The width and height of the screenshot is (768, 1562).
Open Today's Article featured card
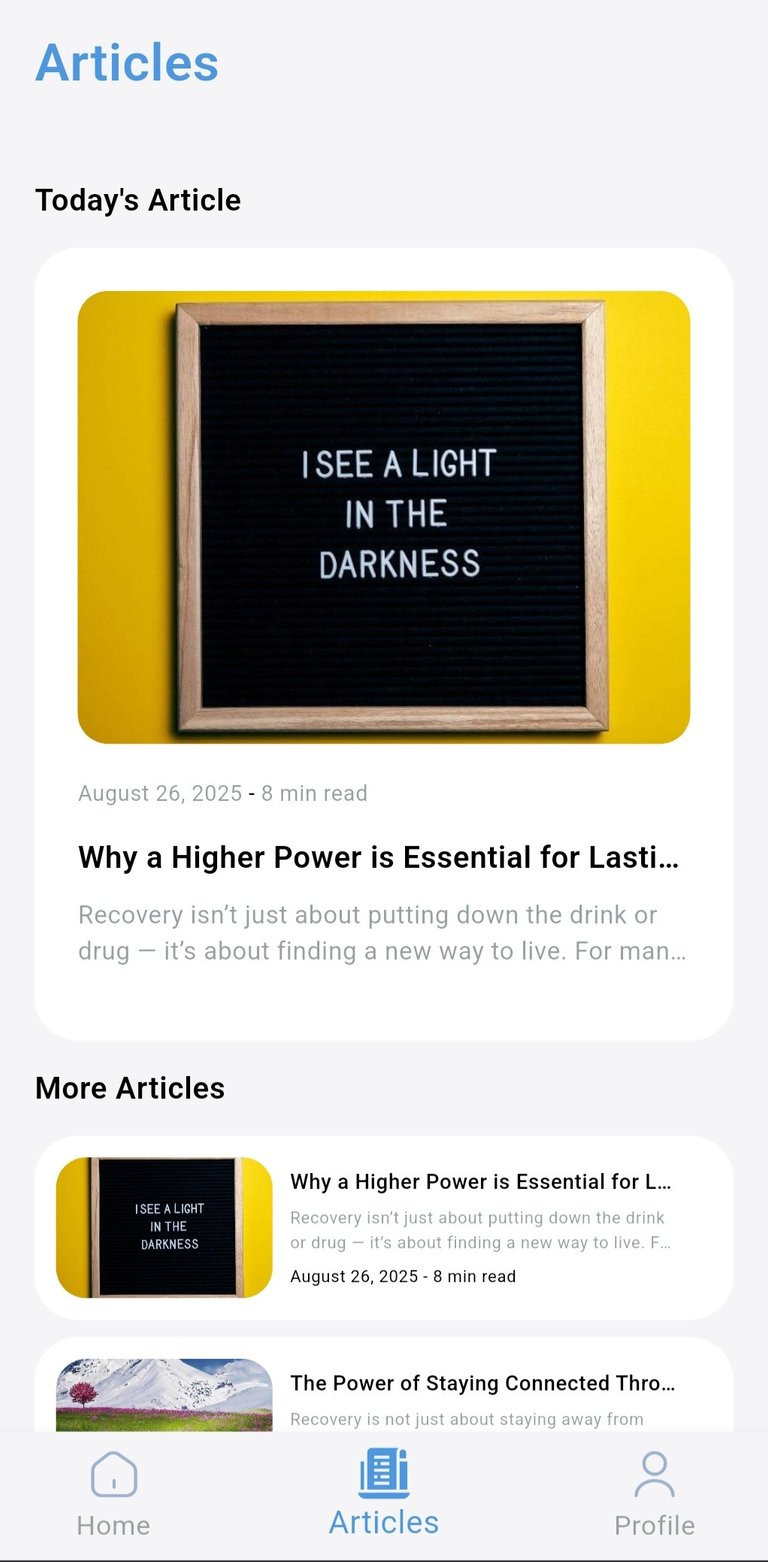pos(384,644)
